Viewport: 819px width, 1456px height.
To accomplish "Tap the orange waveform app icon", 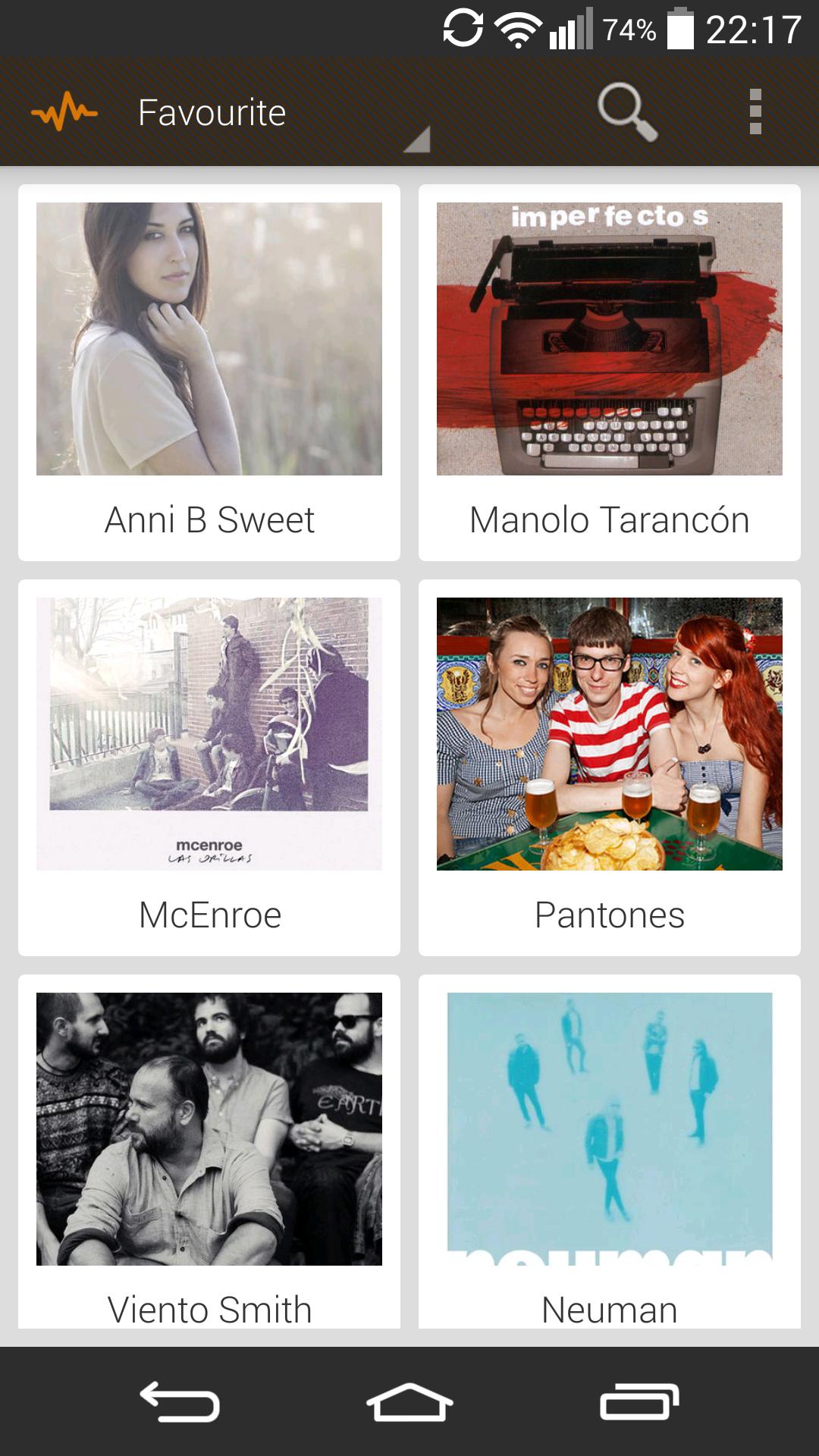I will (x=64, y=112).
